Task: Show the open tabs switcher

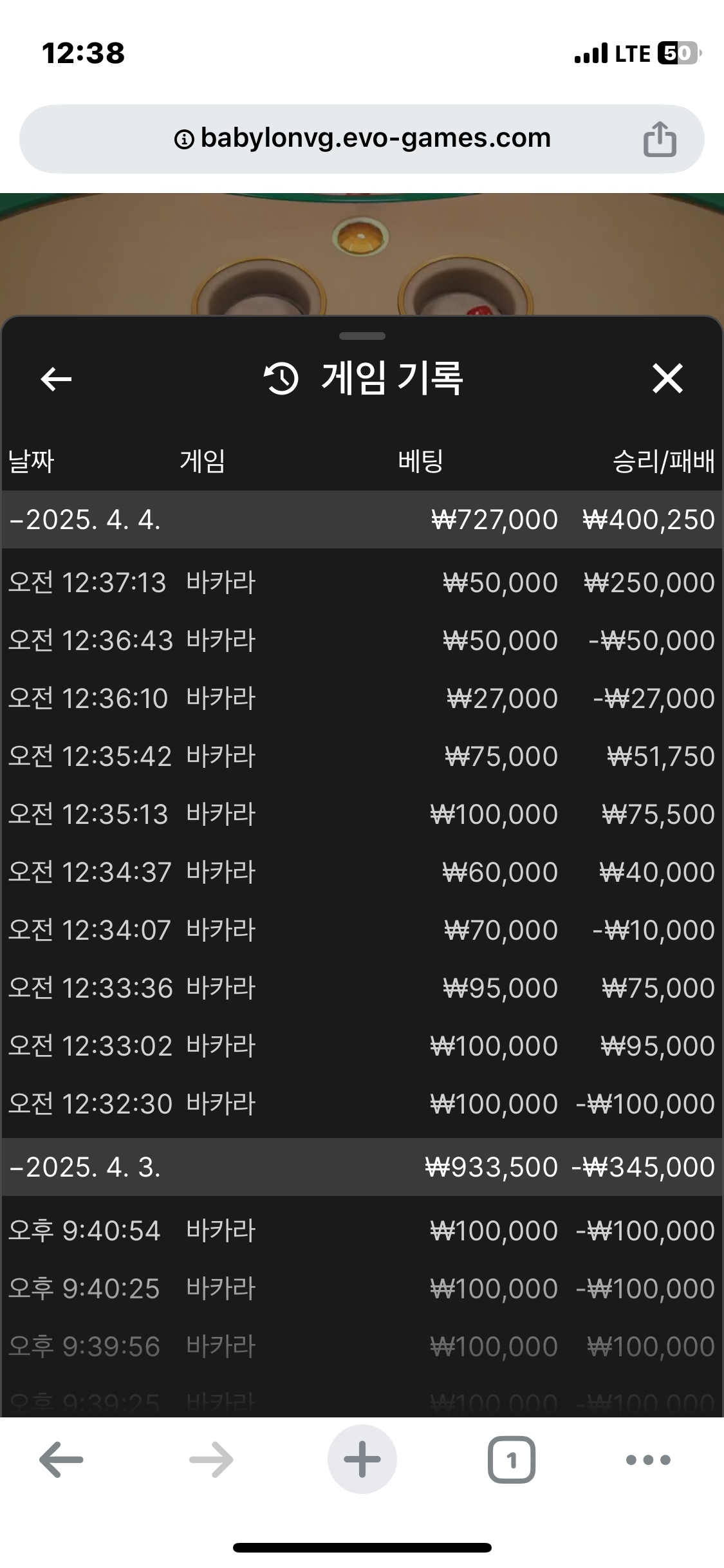Action: coord(512,1459)
